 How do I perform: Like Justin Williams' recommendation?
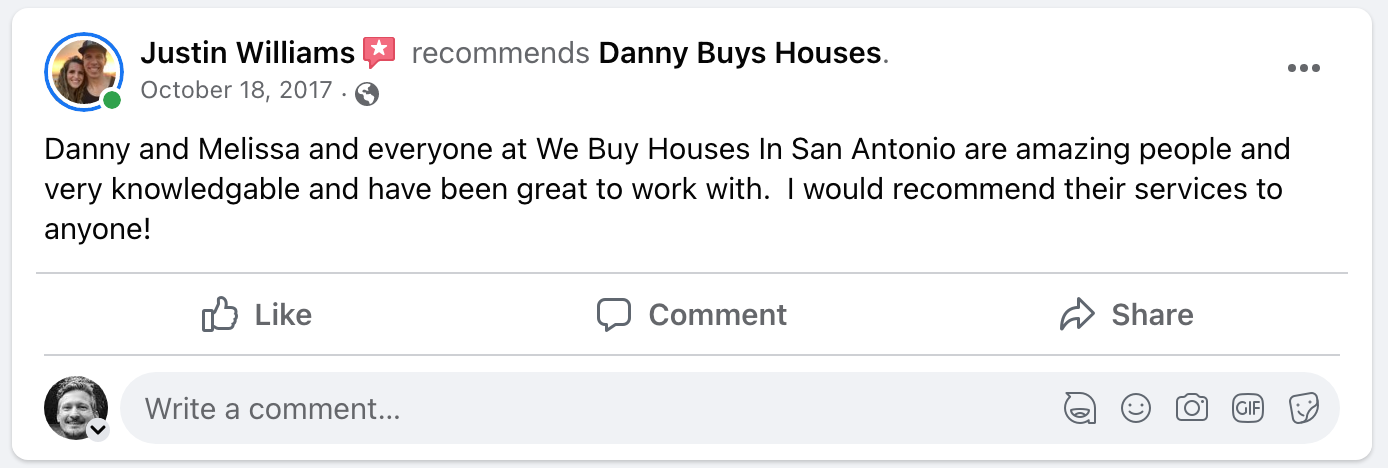258,315
